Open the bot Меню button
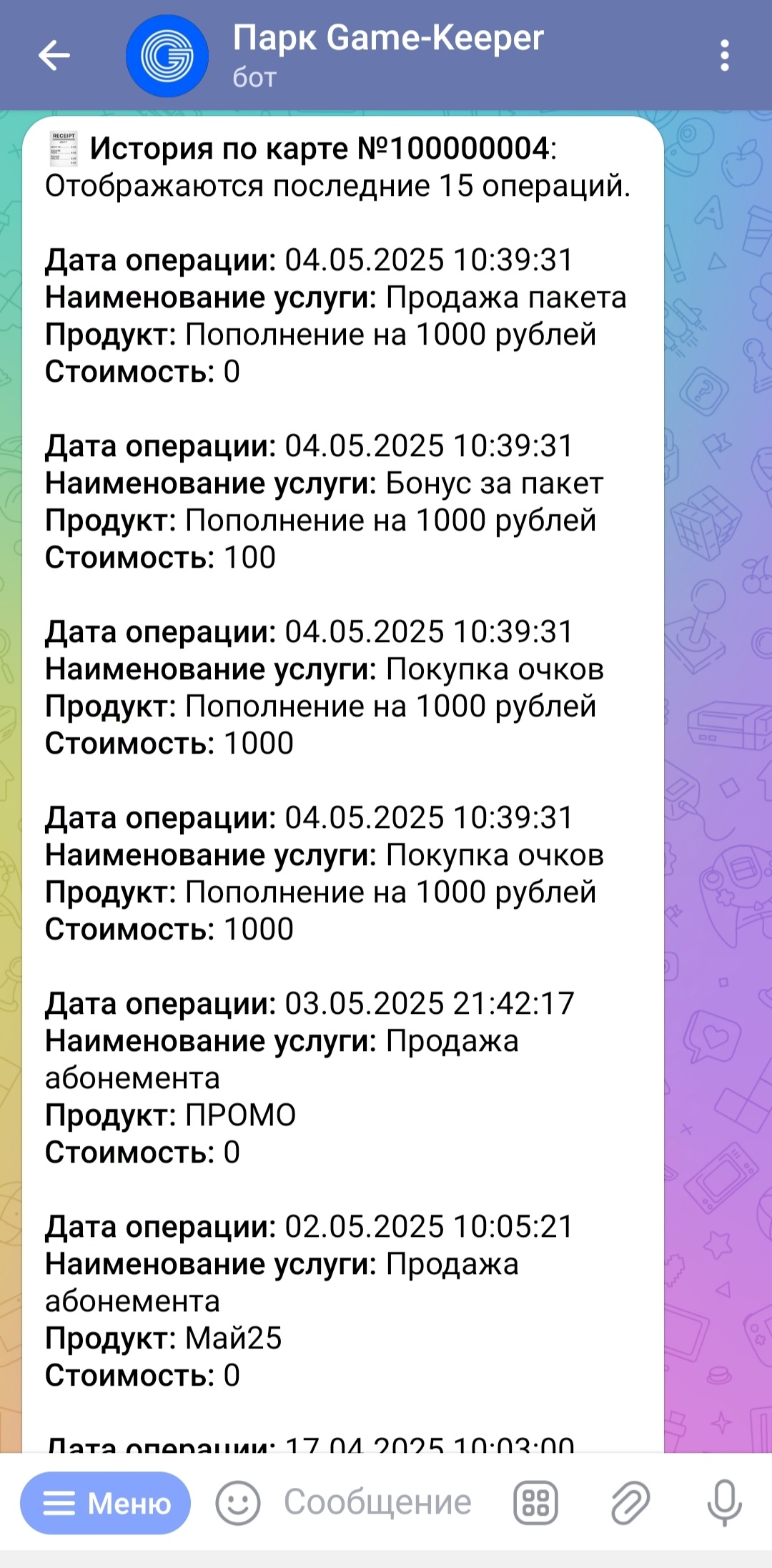 [106, 1504]
